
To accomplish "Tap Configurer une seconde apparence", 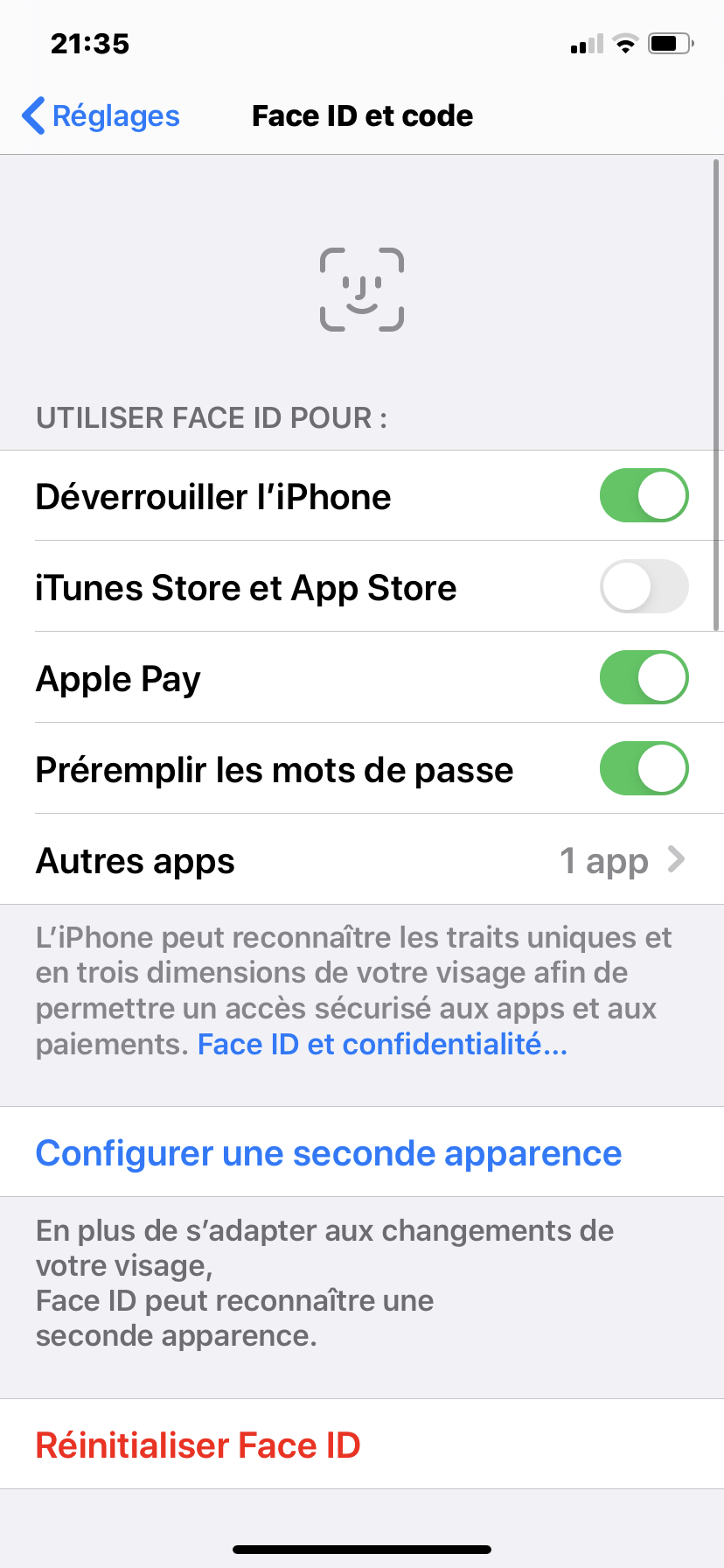I will coord(329,1153).
